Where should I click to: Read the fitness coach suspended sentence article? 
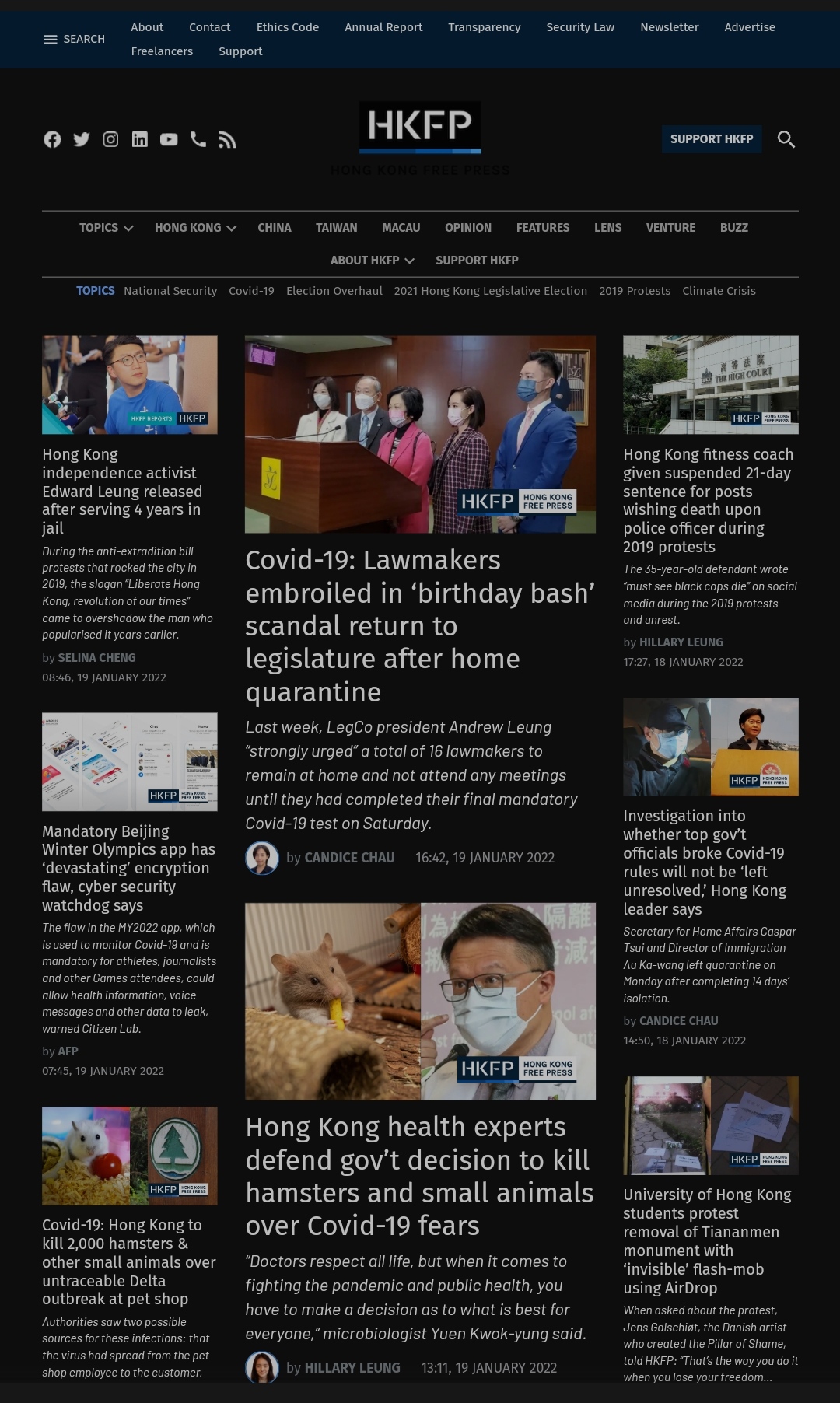point(708,500)
